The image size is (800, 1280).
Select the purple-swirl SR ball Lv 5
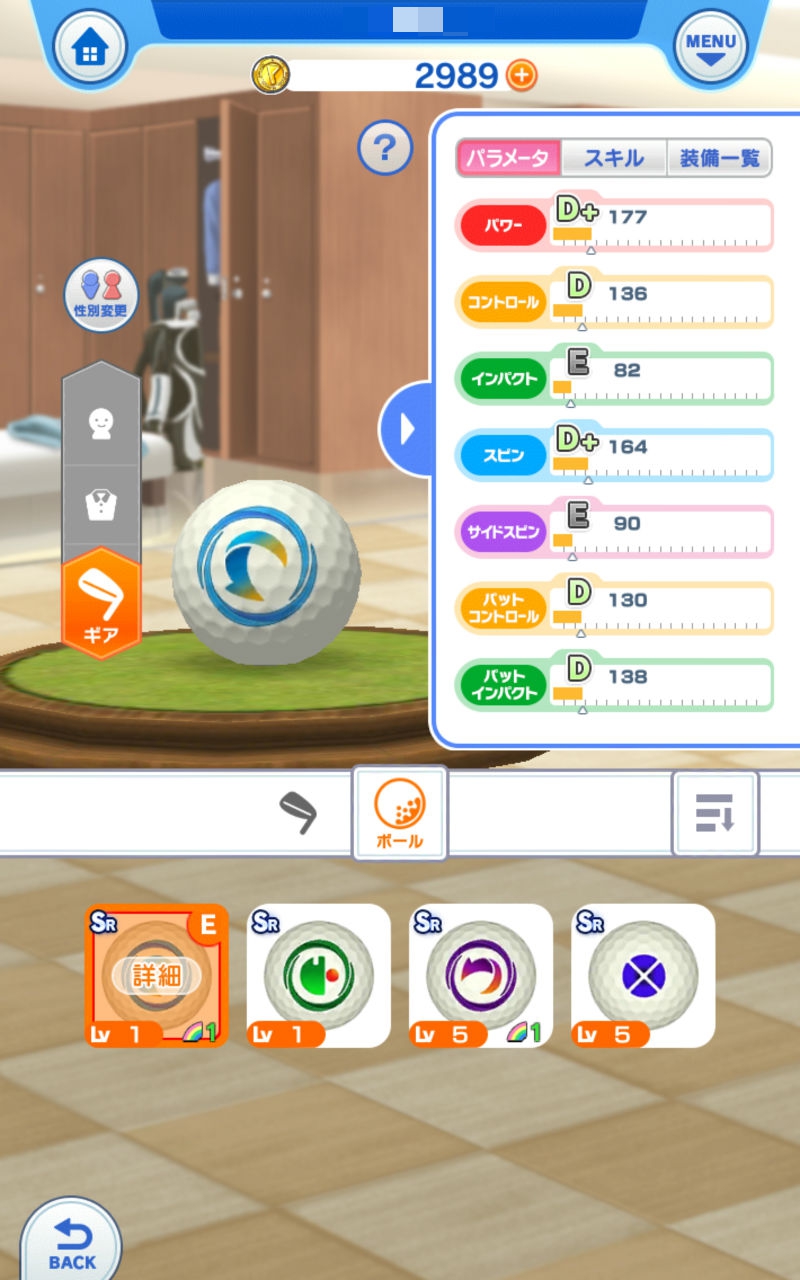tap(481, 975)
